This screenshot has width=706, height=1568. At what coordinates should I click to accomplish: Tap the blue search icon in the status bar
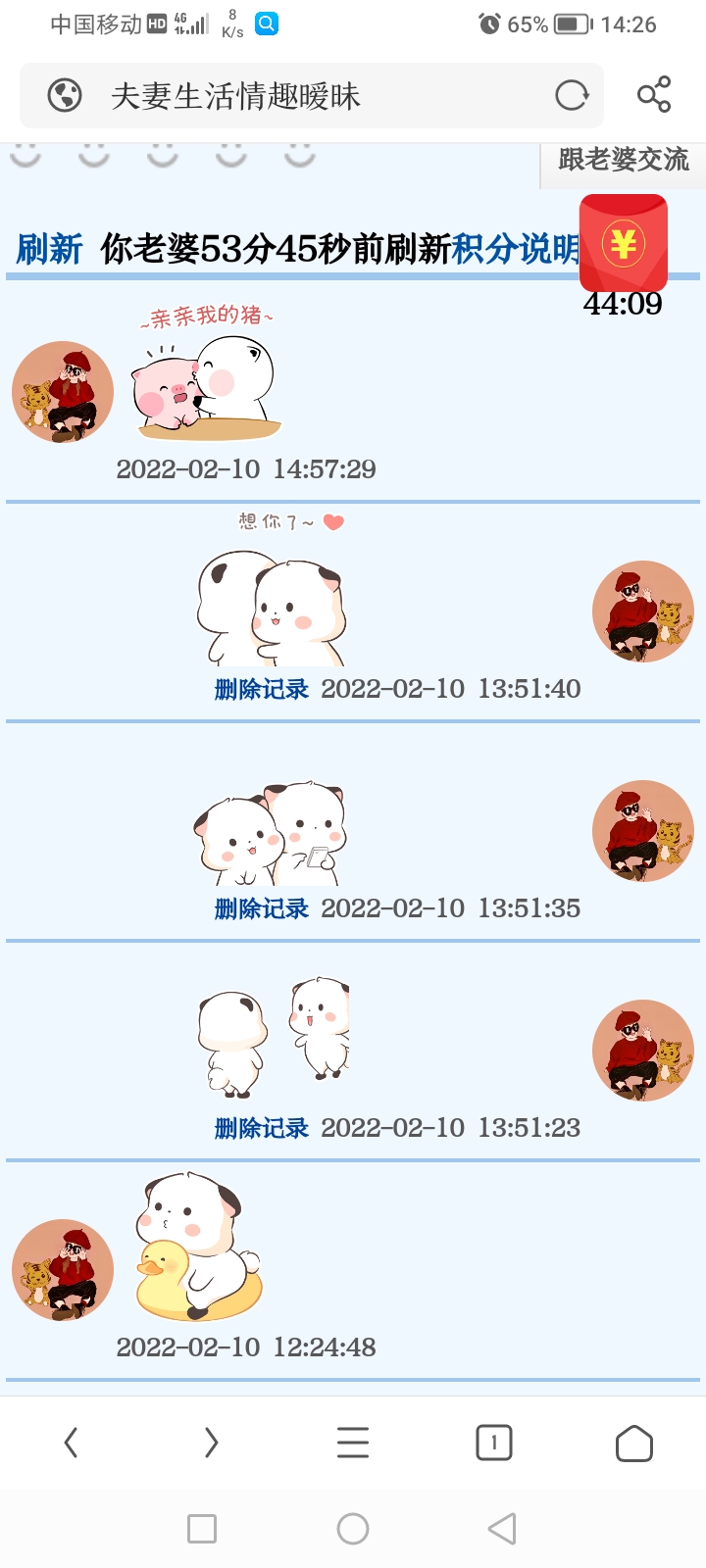pos(266,23)
